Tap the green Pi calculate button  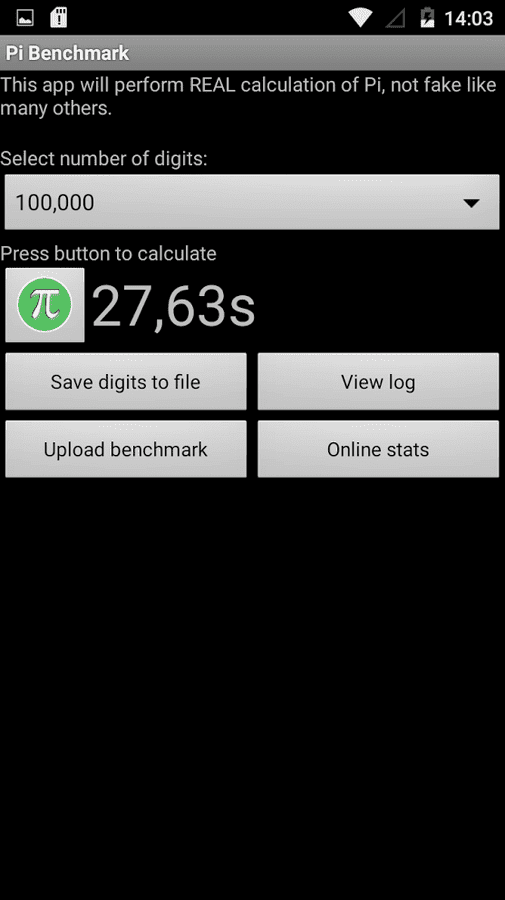(45, 305)
